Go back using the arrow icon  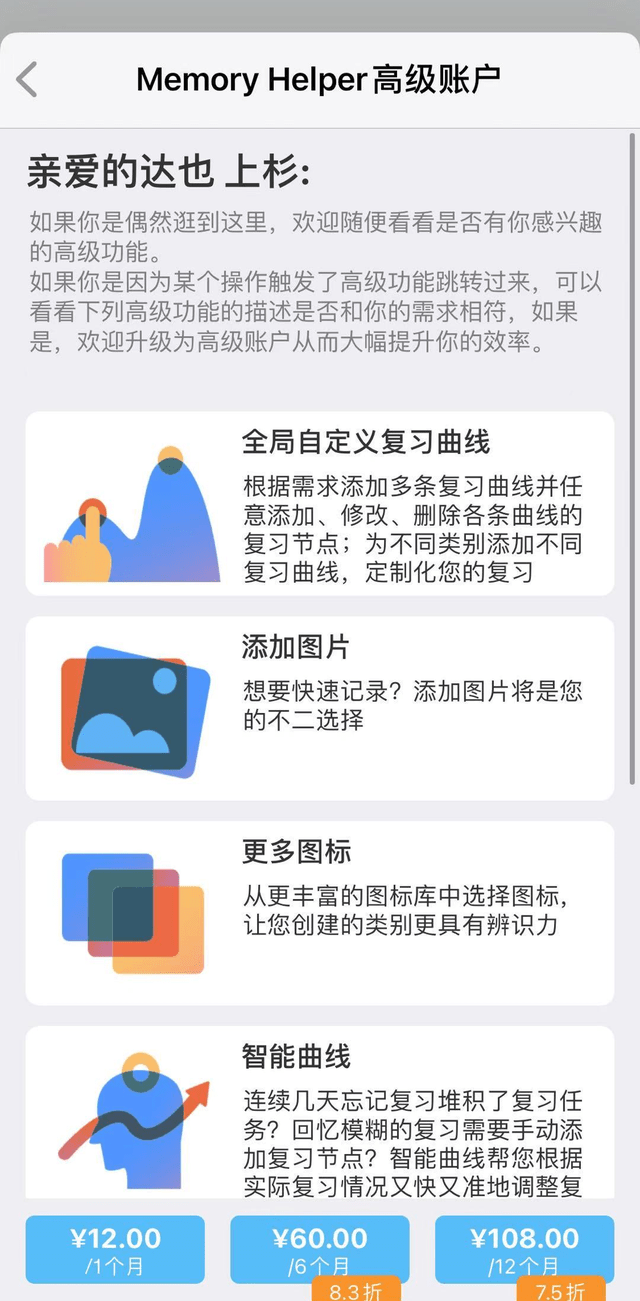[x=27, y=79]
